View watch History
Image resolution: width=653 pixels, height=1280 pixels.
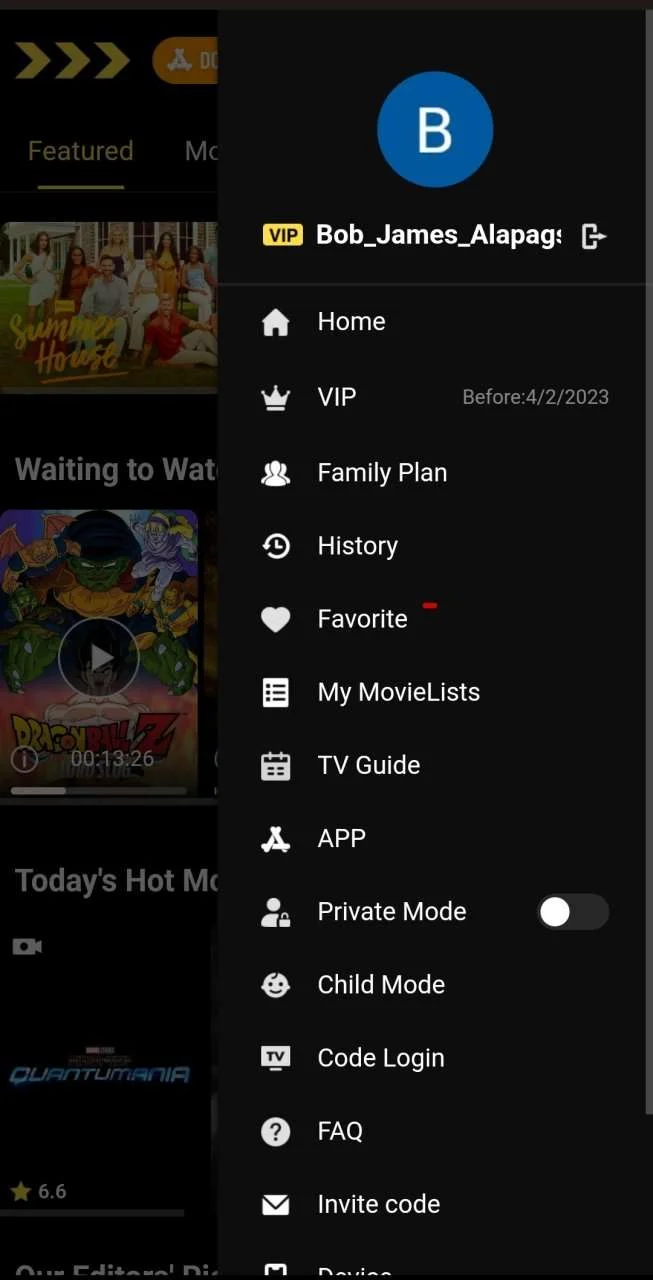click(435, 546)
